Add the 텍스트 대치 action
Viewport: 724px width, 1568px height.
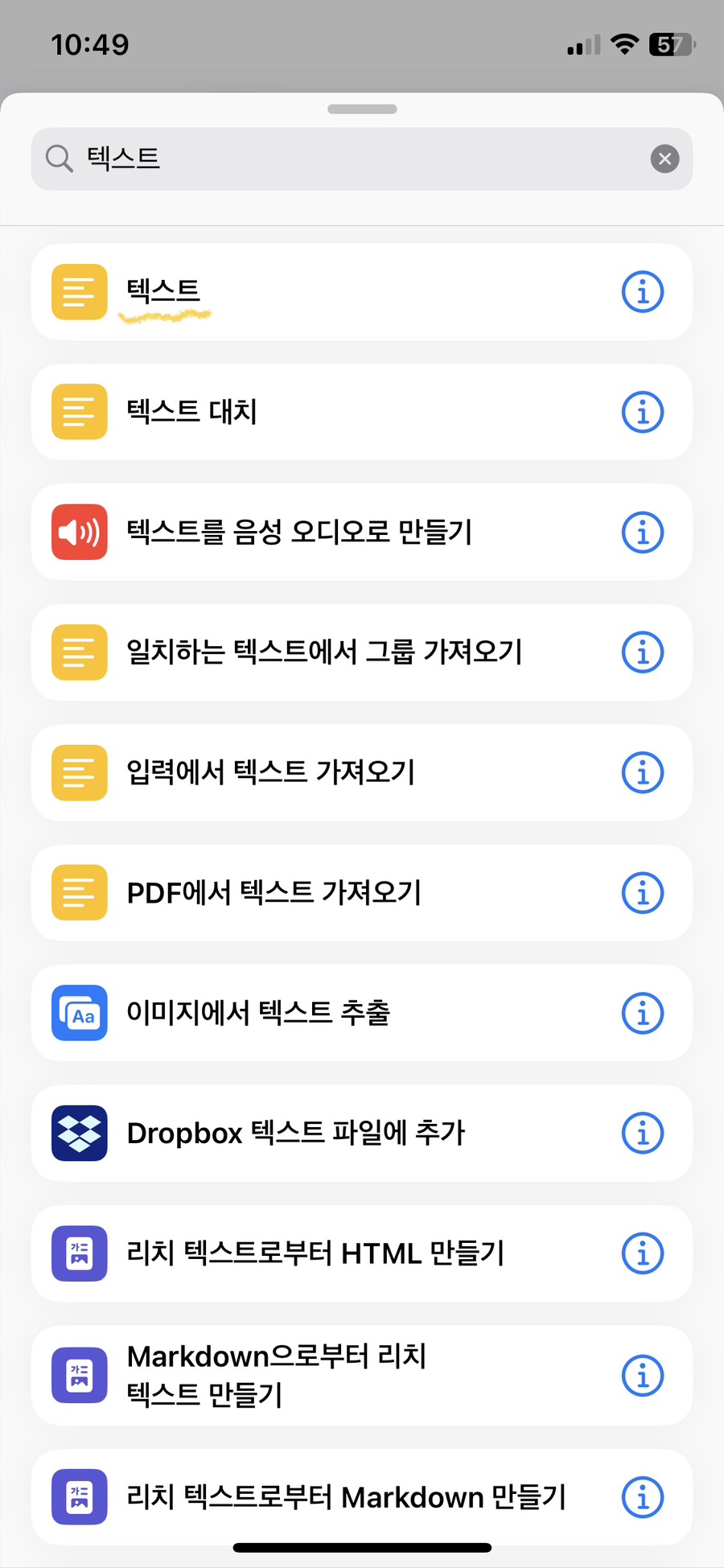click(322, 412)
